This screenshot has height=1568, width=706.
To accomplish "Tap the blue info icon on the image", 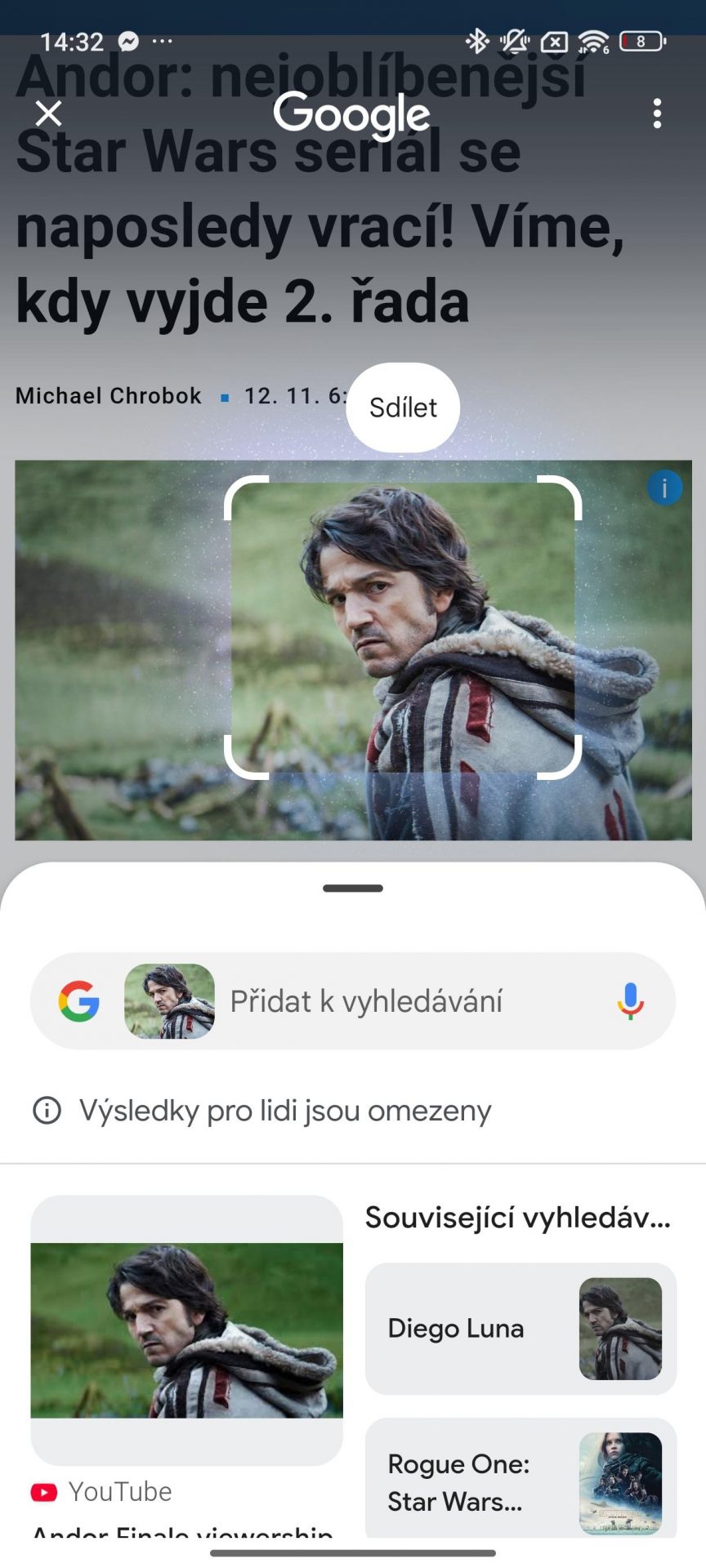I will (x=664, y=488).
